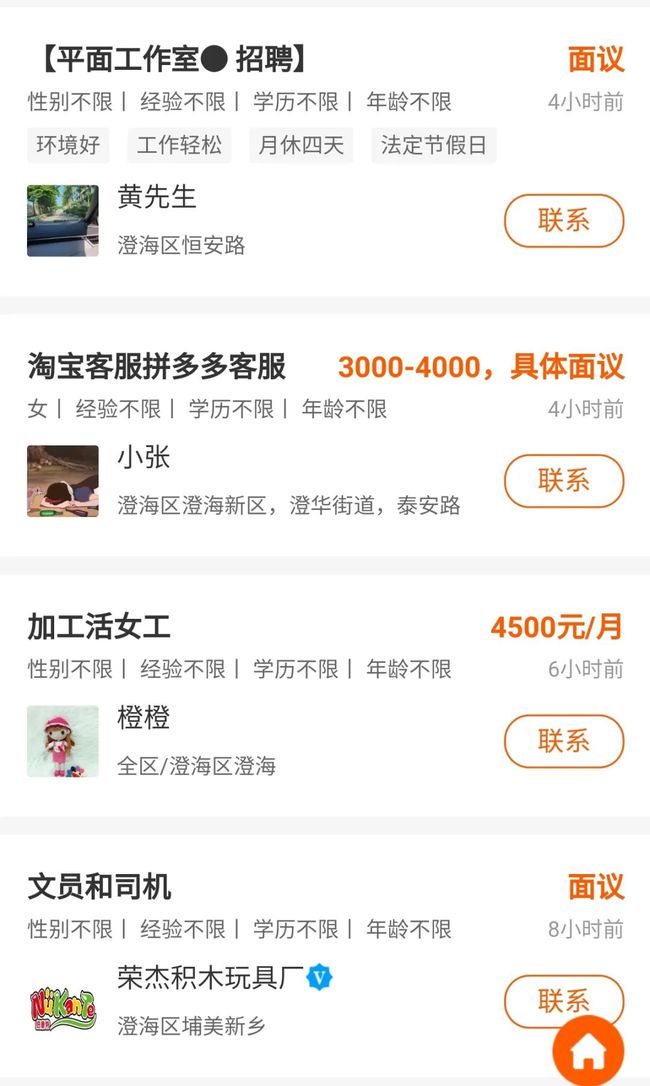Screen dimensions: 650x1086
Task: Go to the home page via orange house icon
Action: click(588, 1050)
